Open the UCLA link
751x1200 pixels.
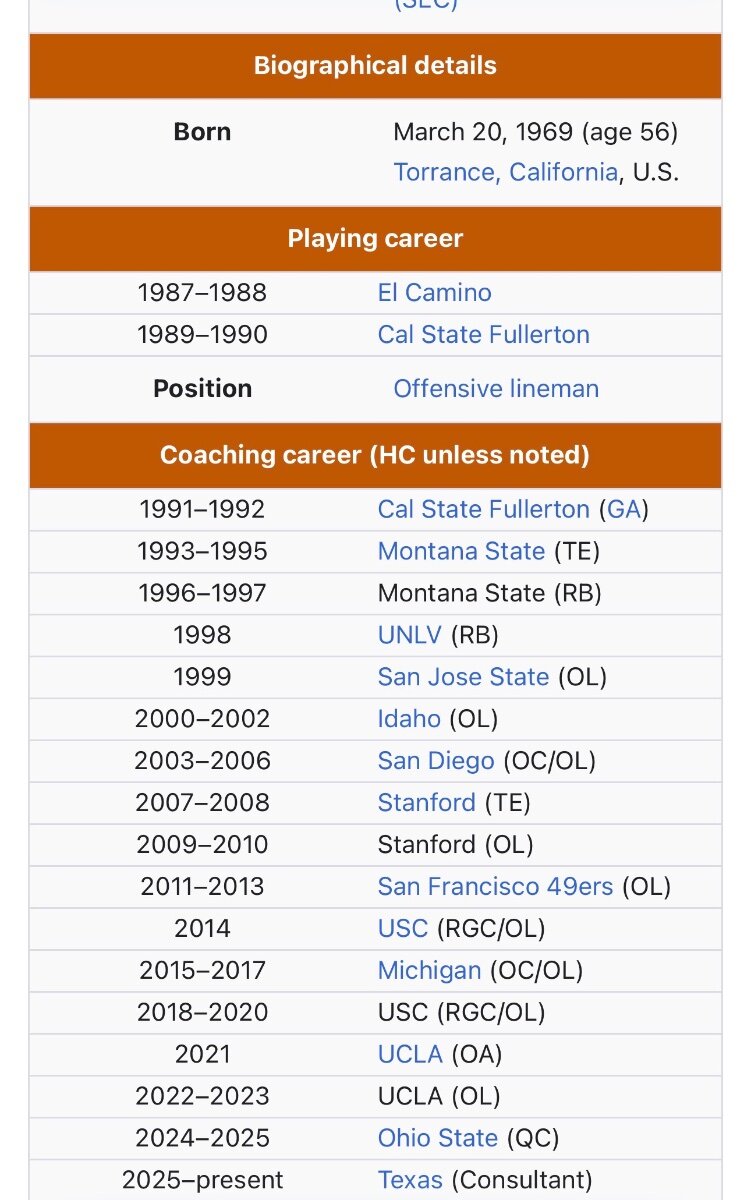coord(410,1054)
